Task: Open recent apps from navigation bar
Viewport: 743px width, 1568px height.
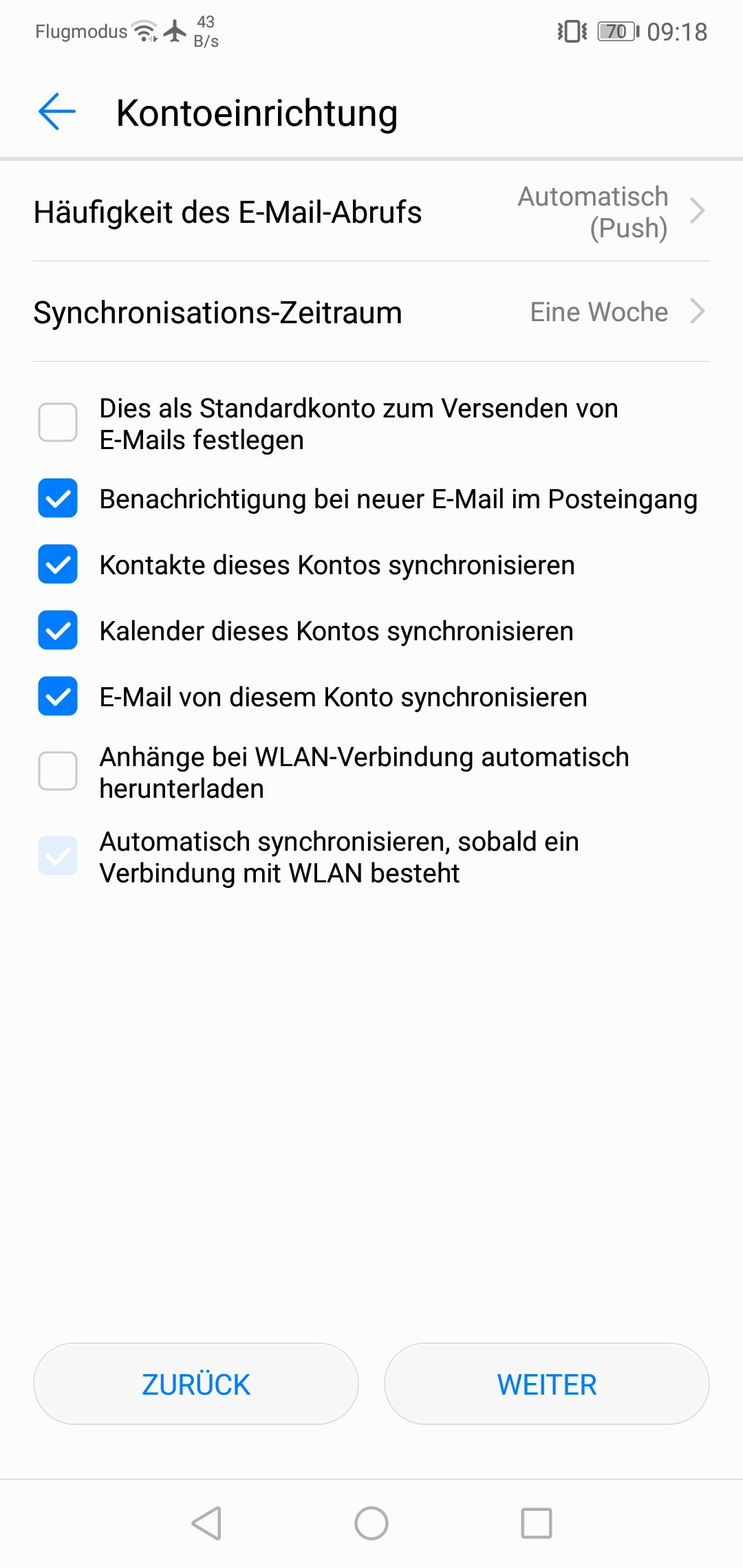Action: 537,1523
